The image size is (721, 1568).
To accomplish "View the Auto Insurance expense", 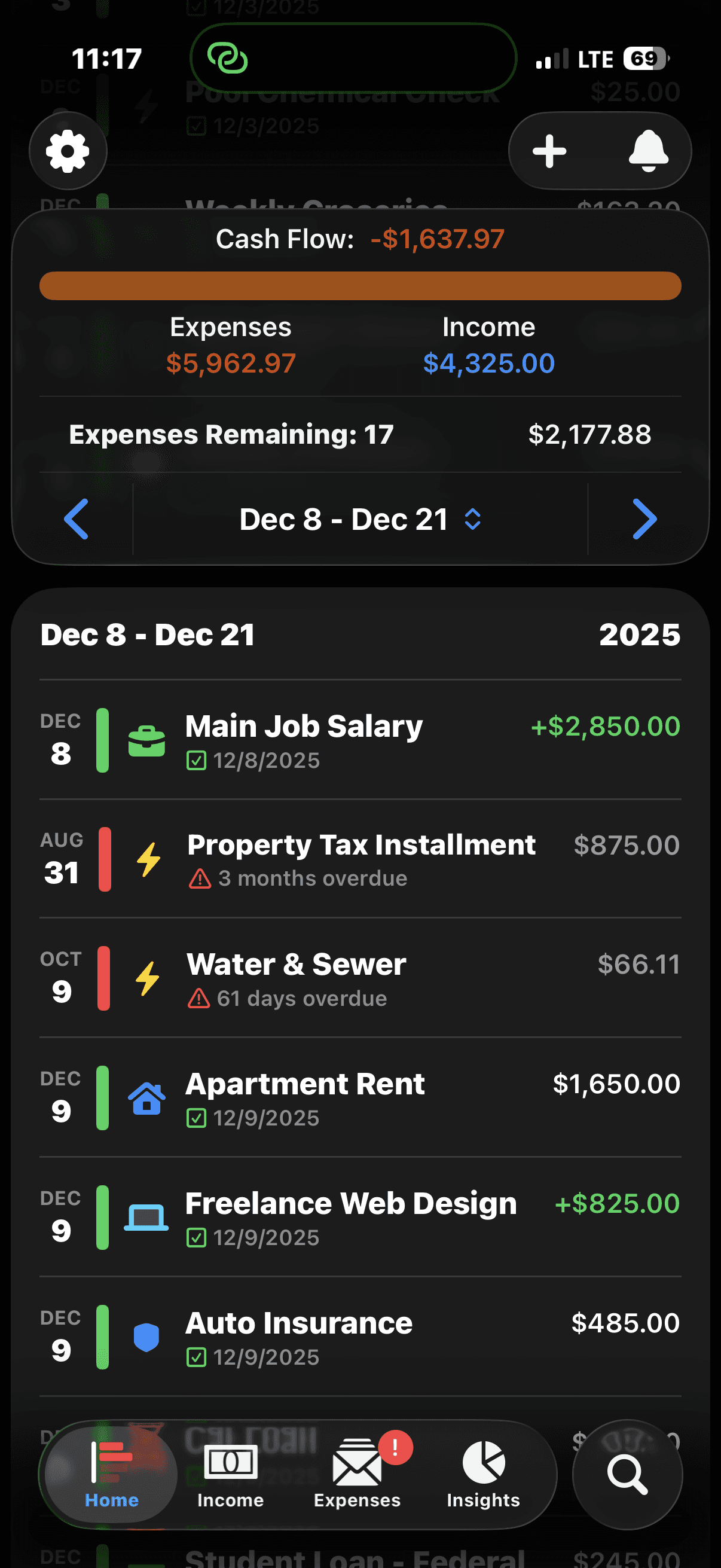I will click(360, 1337).
